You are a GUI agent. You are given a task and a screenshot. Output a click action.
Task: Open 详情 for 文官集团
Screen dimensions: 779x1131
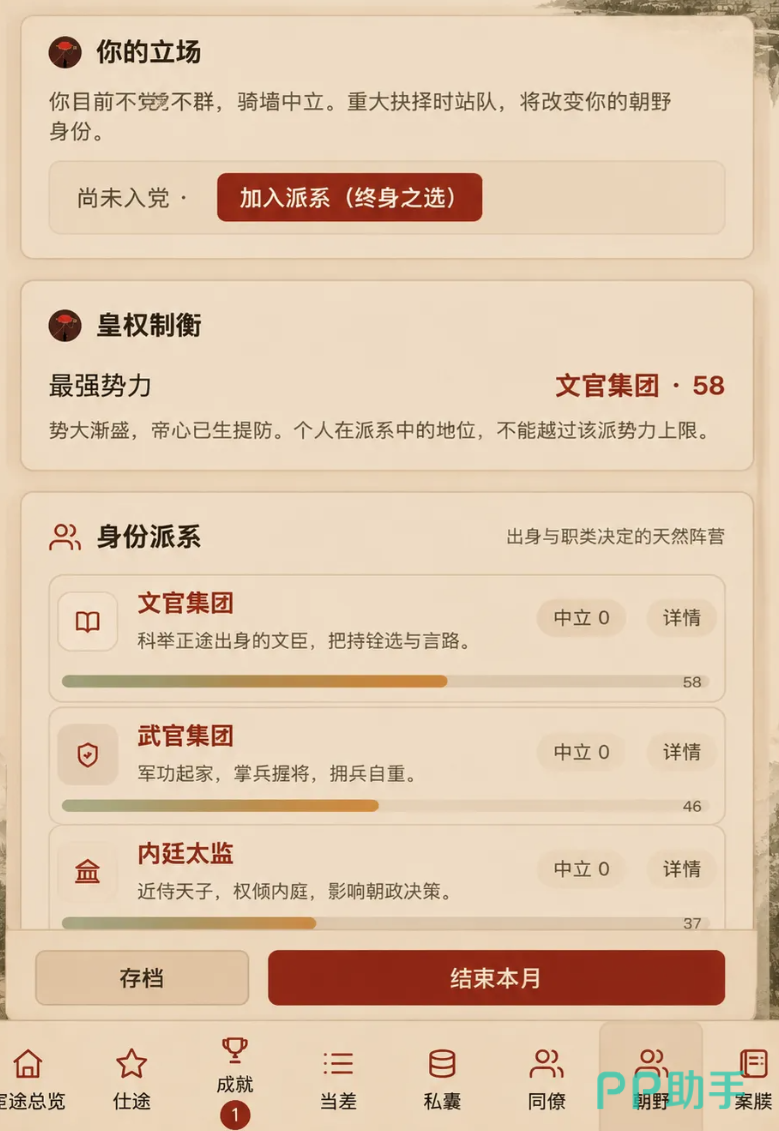[x=681, y=618]
